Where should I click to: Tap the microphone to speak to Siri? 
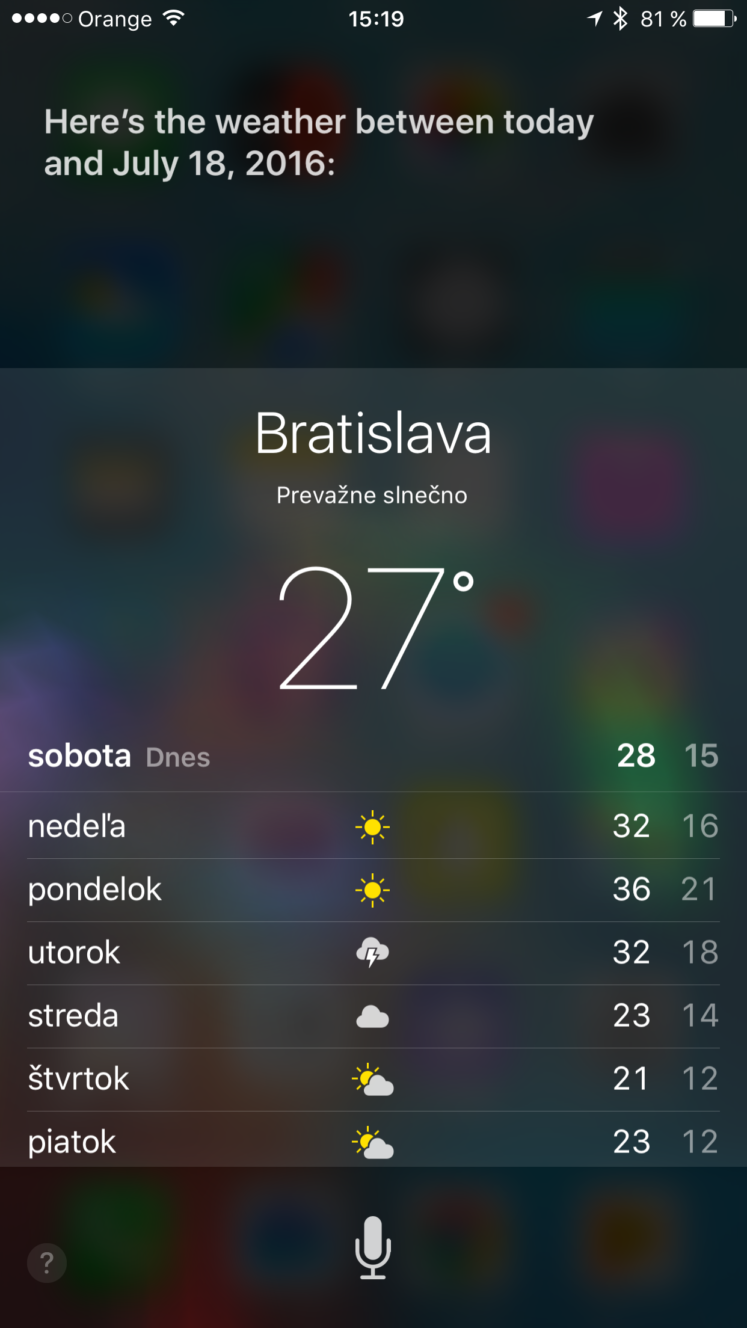pos(373,1248)
